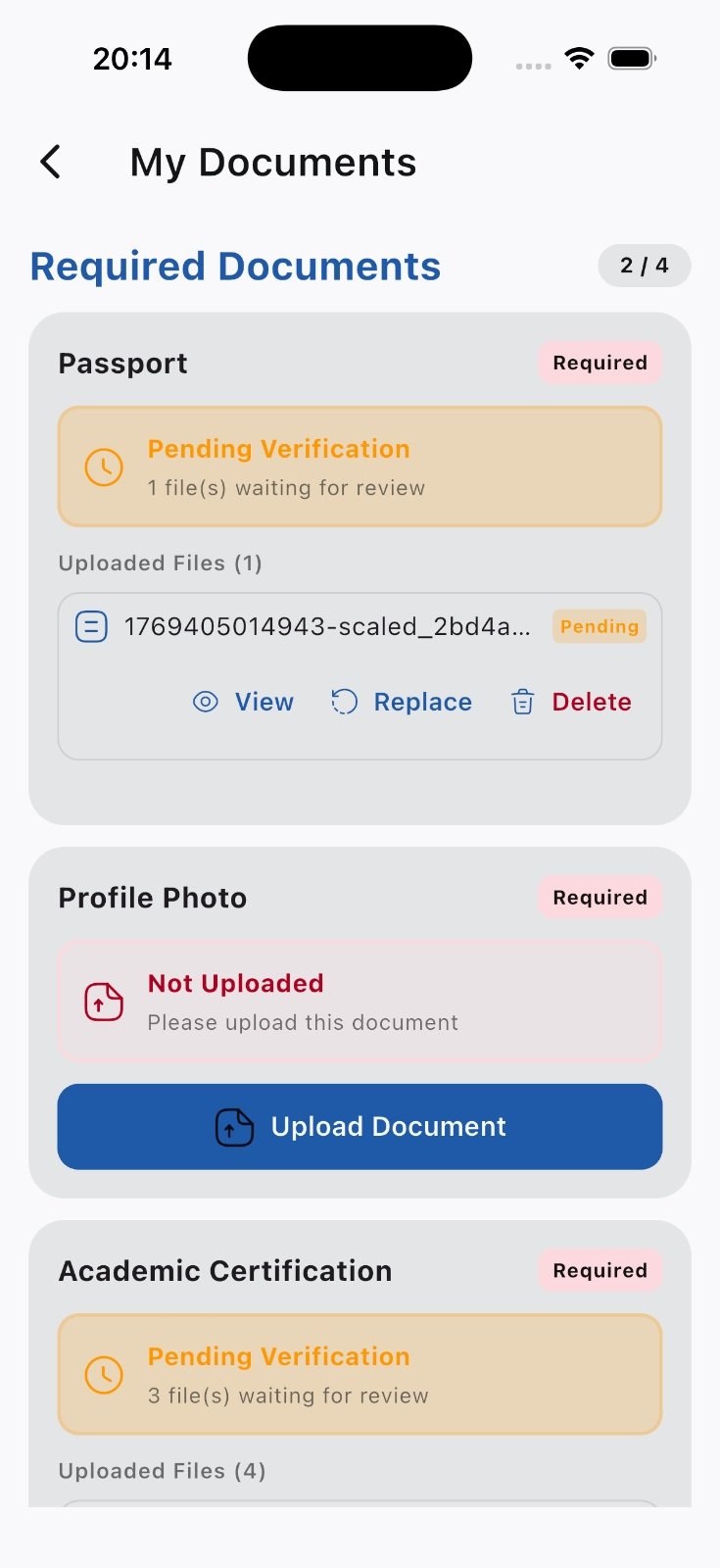
Task: Click the Required badge on Passport card
Action: click(x=600, y=363)
